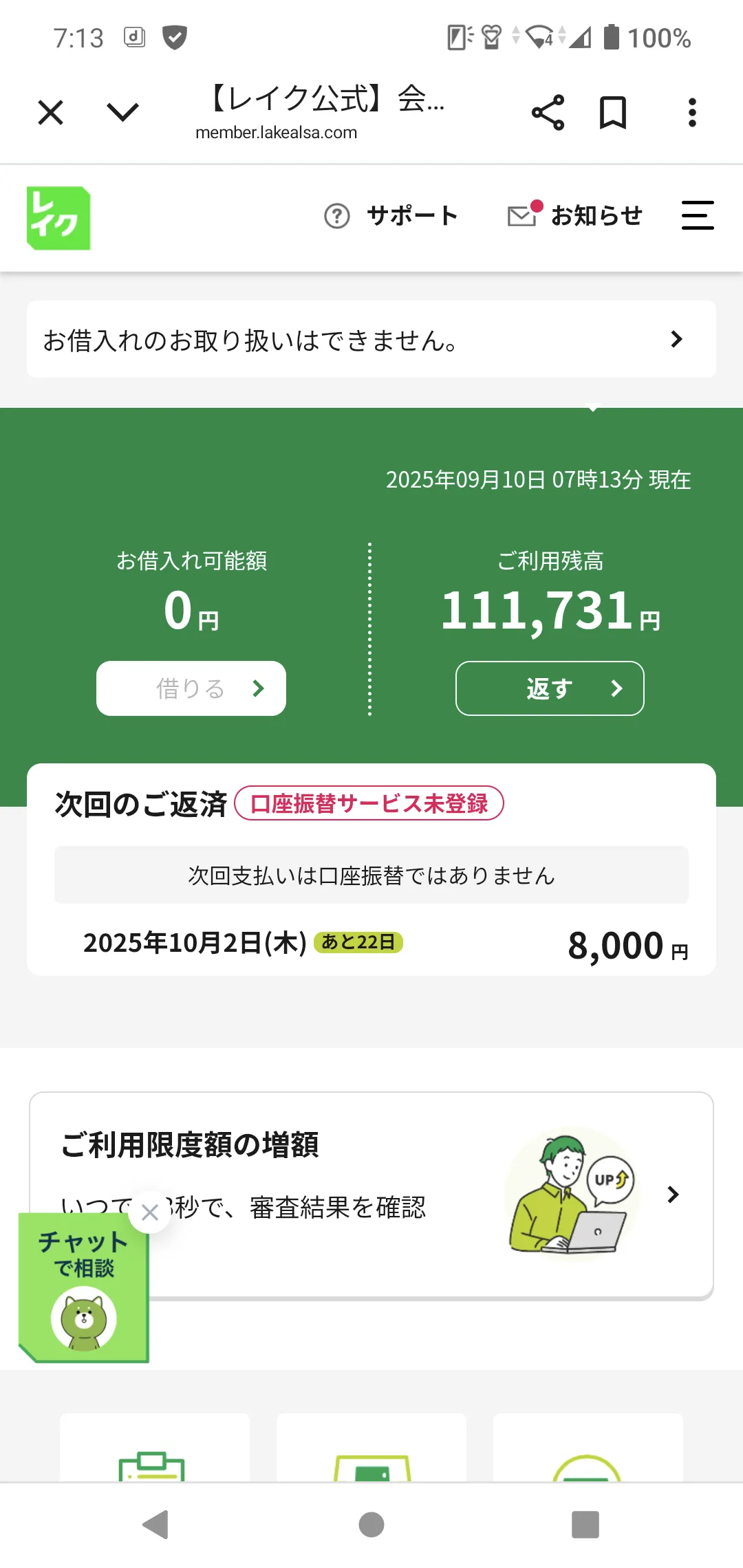Open the お借入れのお取り扱いはできません notice

click(x=371, y=340)
